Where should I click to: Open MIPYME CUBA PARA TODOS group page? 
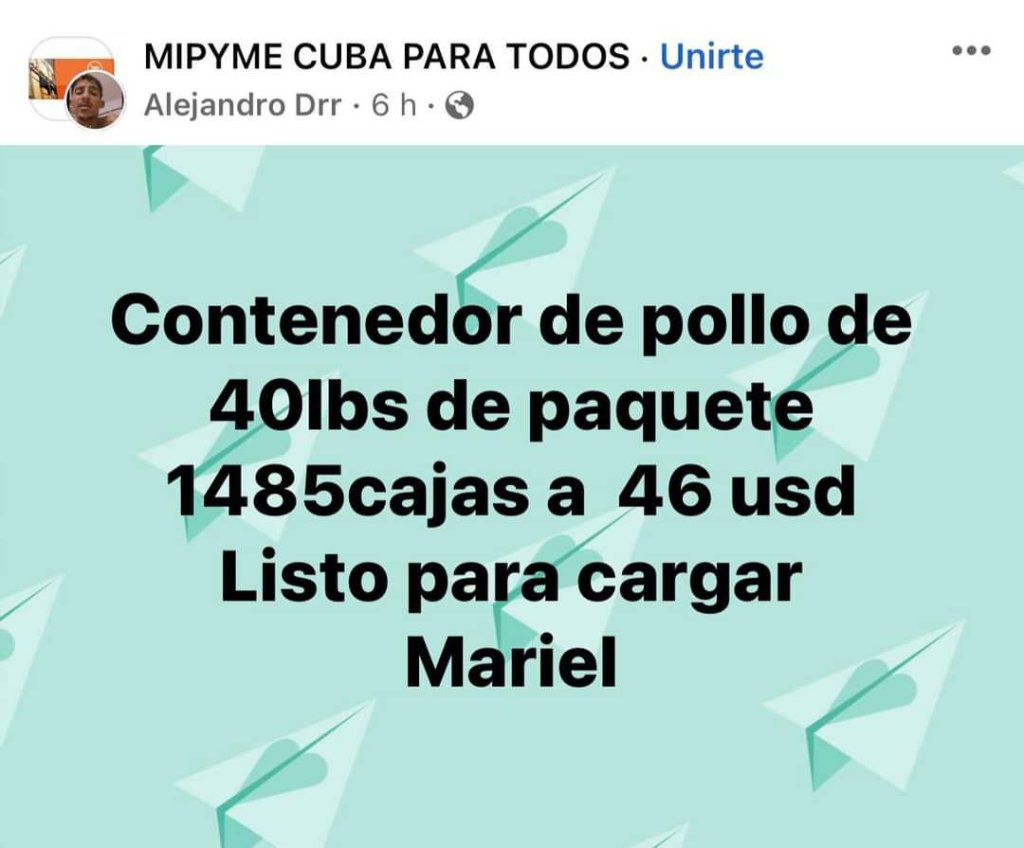(x=387, y=57)
